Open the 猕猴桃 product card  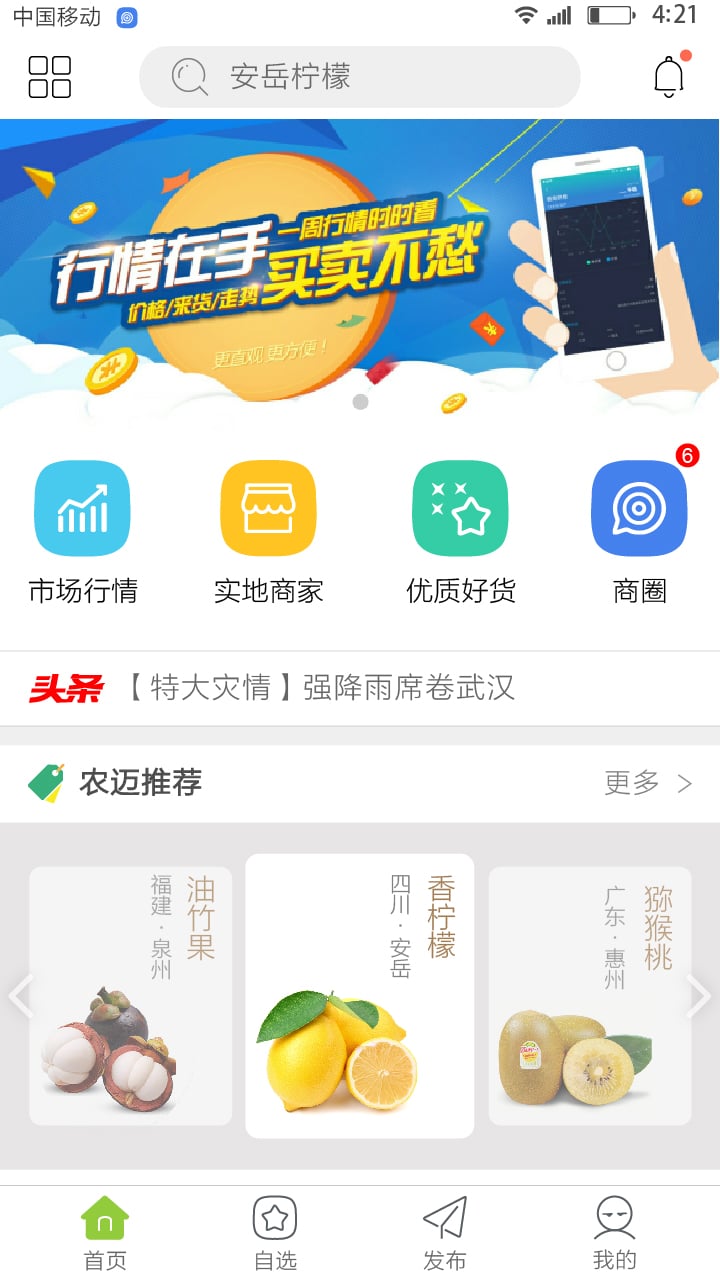click(x=590, y=995)
